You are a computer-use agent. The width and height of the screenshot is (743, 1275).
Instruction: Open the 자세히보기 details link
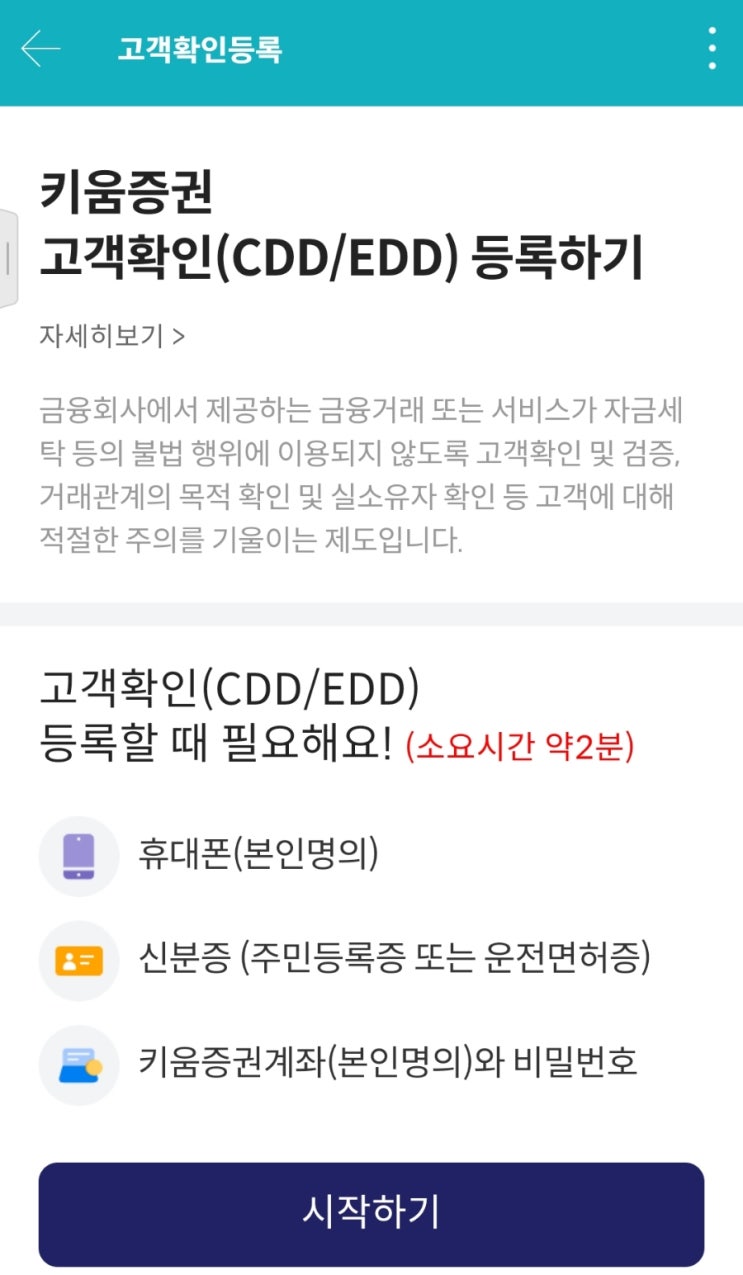[112, 336]
